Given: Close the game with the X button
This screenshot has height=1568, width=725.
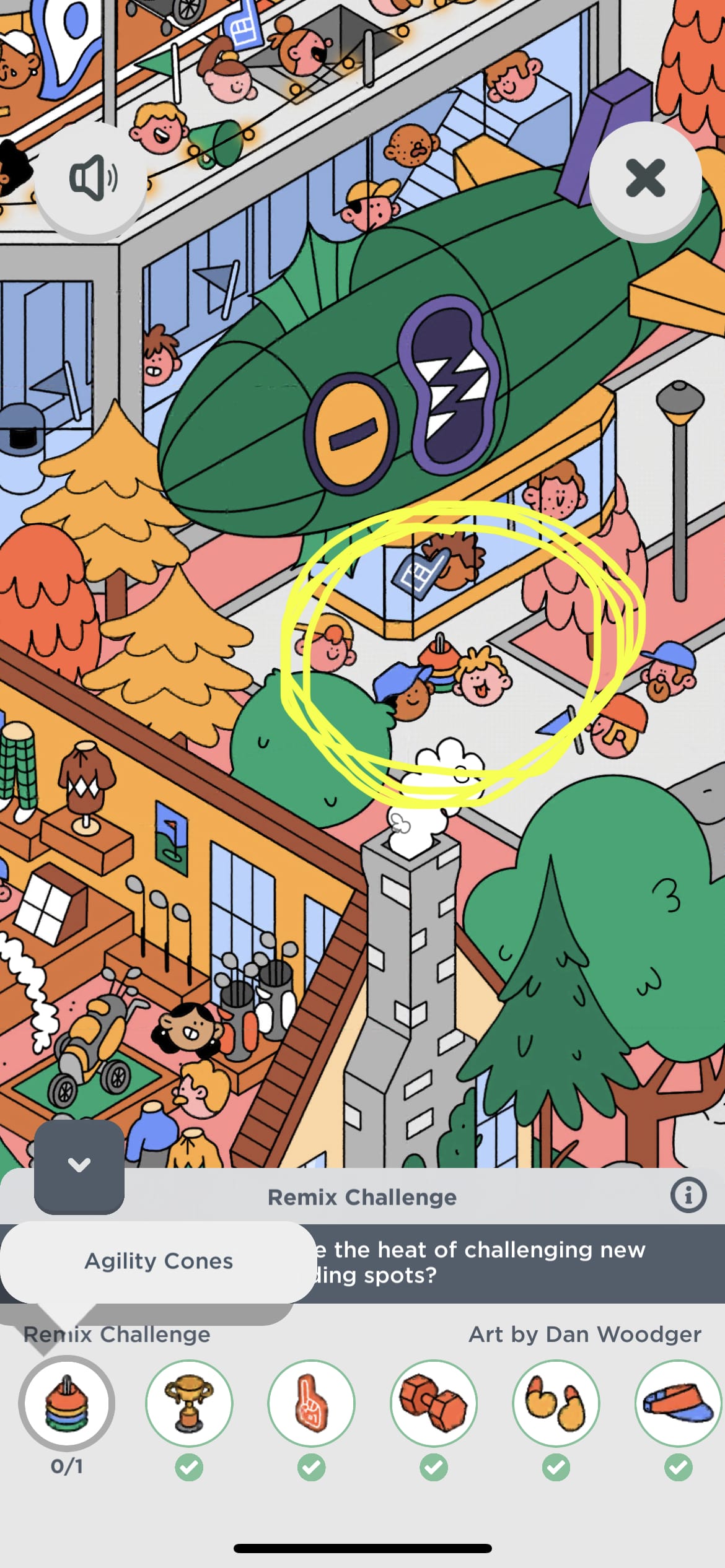Looking at the screenshot, I should pos(645,178).
